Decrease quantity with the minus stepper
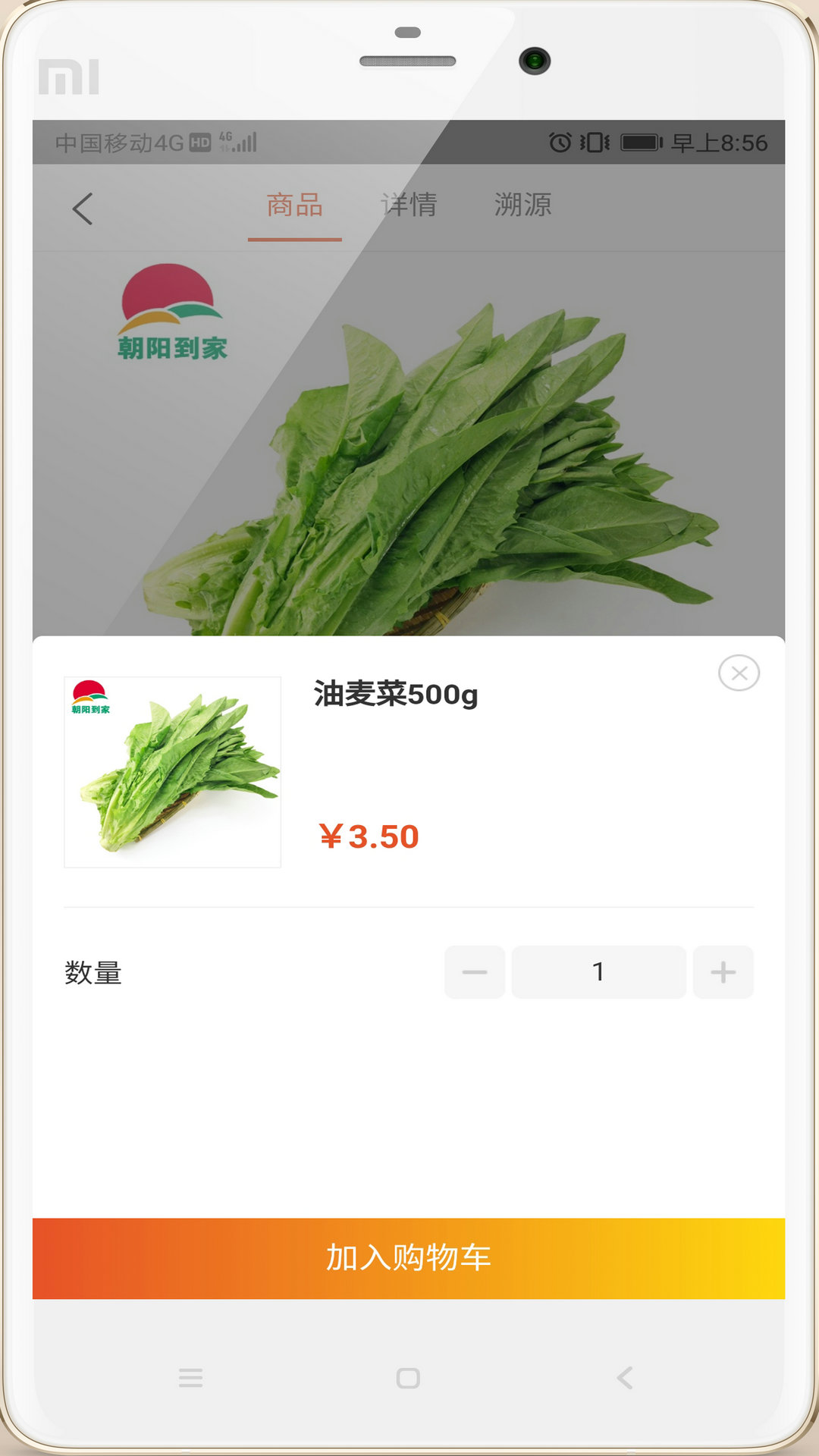This screenshot has width=819, height=1456. [474, 971]
